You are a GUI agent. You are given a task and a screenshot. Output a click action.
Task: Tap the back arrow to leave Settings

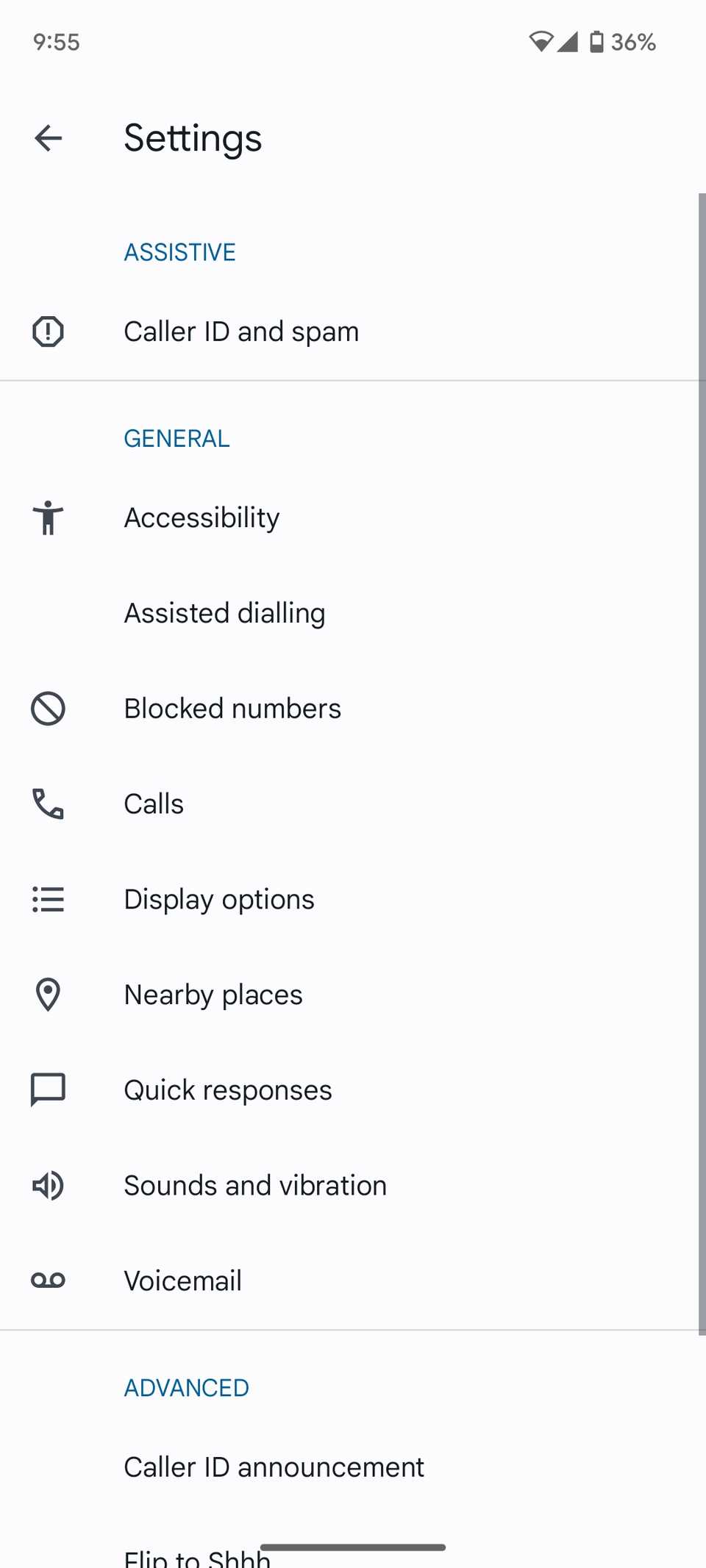(x=48, y=137)
